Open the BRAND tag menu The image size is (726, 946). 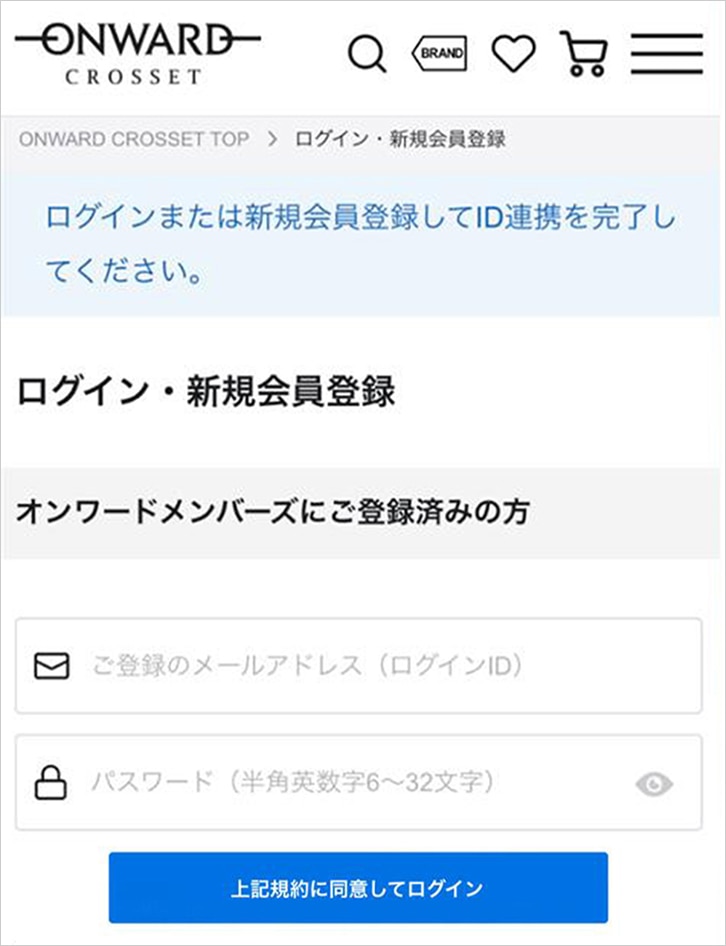click(x=439, y=53)
